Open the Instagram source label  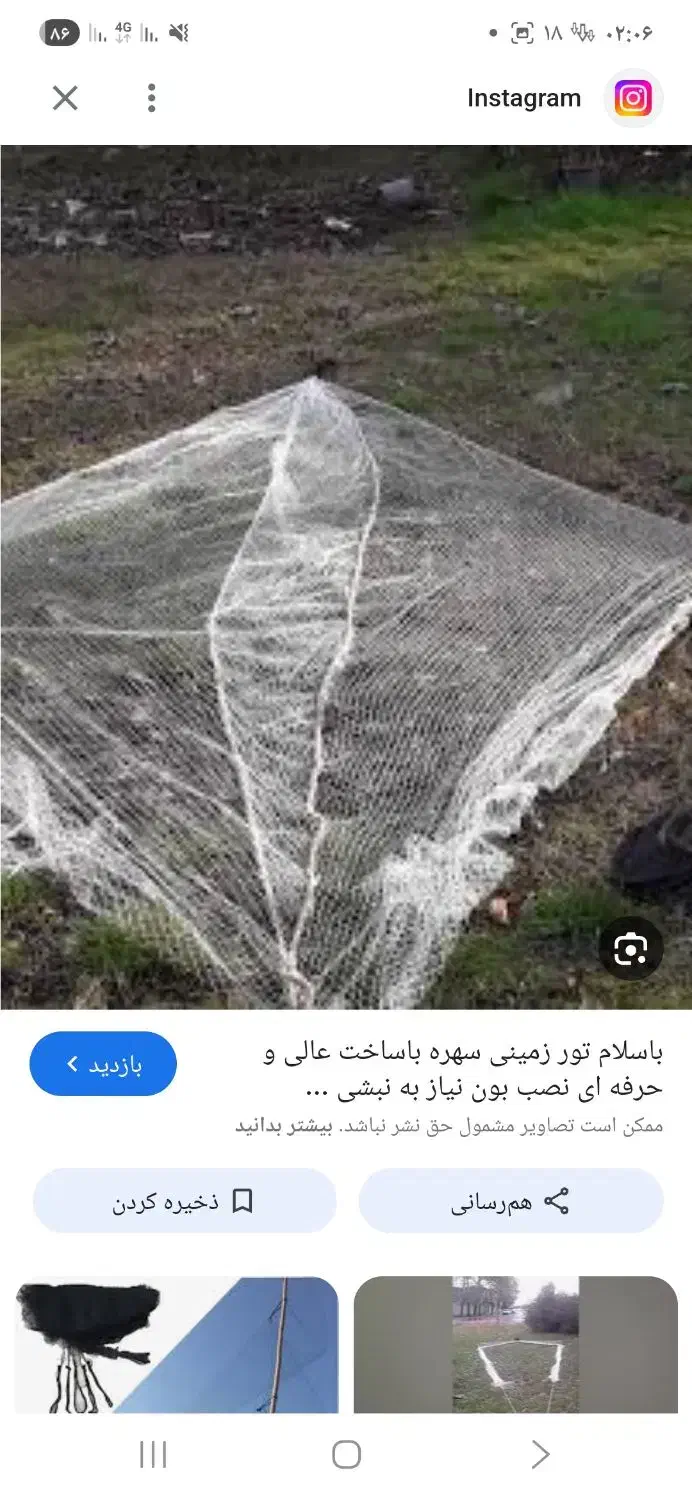[524, 98]
